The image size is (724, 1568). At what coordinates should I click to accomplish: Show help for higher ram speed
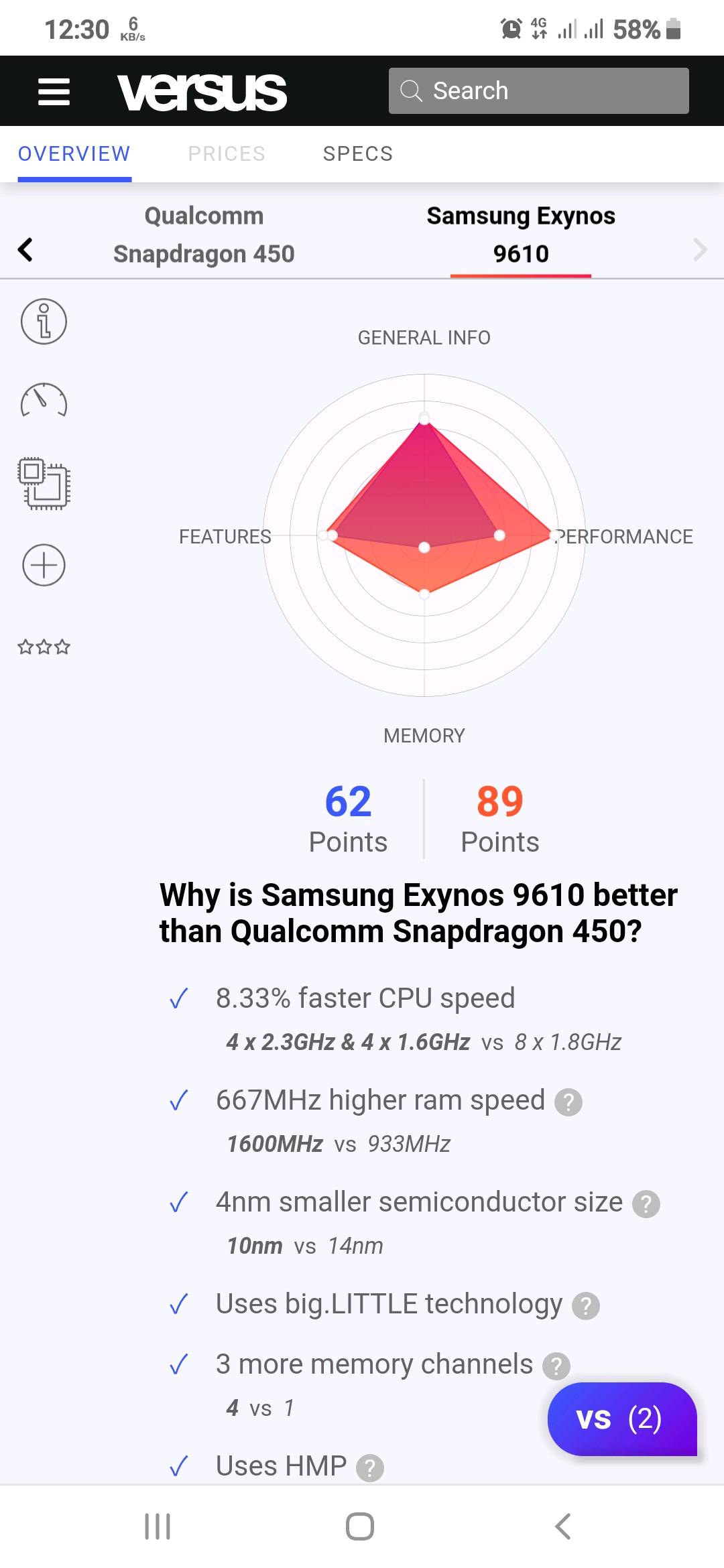pyautogui.click(x=568, y=1102)
